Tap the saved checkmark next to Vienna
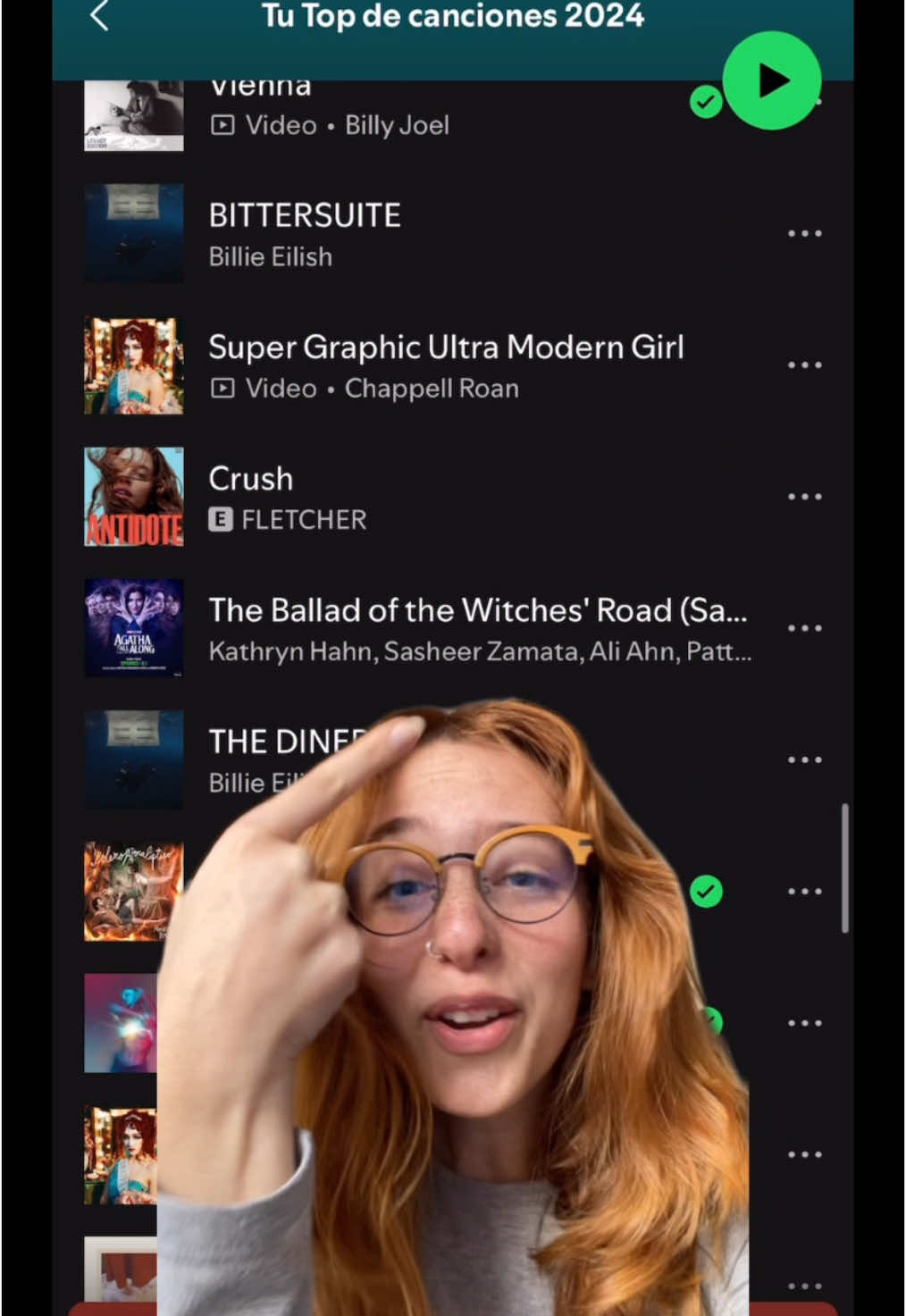 coord(706,102)
